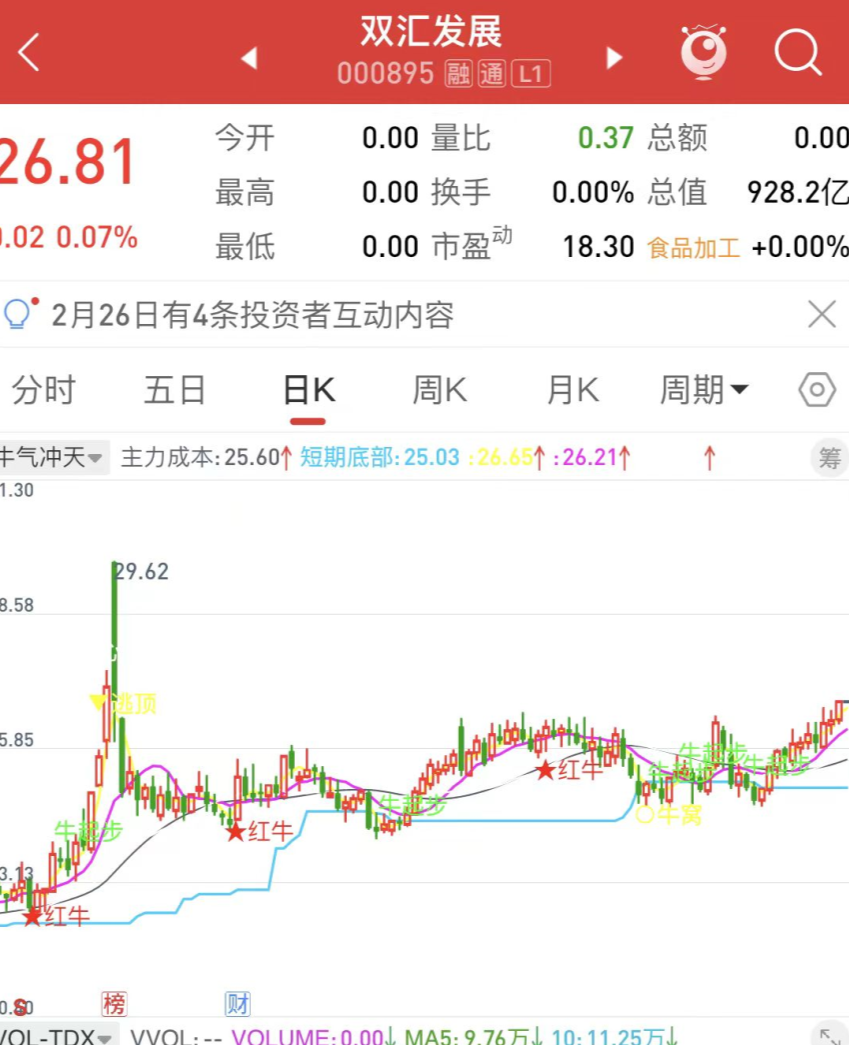Image resolution: width=849 pixels, height=1045 pixels.
Task: Change the 牛气冲天 indicator
Action: click(x=52, y=458)
